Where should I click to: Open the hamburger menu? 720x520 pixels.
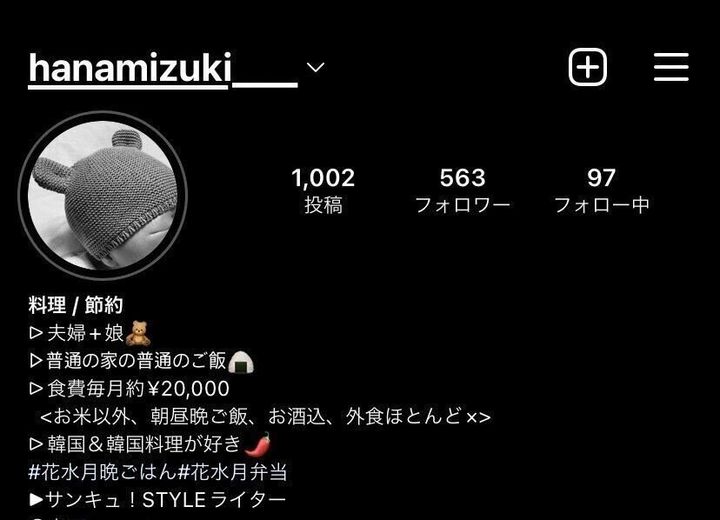671,67
